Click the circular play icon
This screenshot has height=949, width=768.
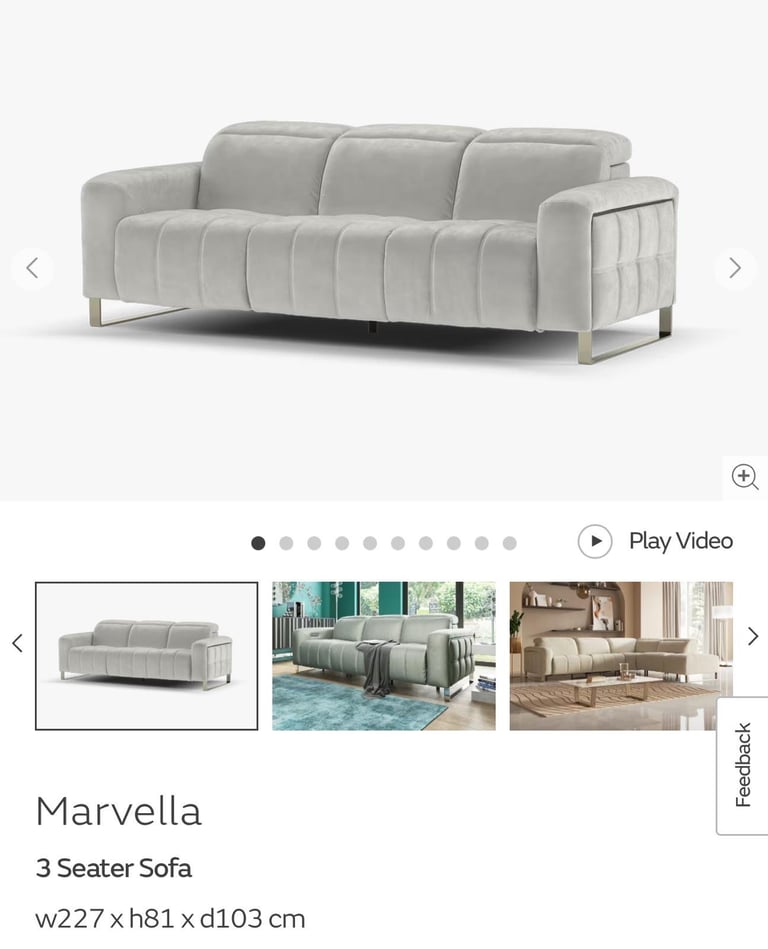coord(596,541)
